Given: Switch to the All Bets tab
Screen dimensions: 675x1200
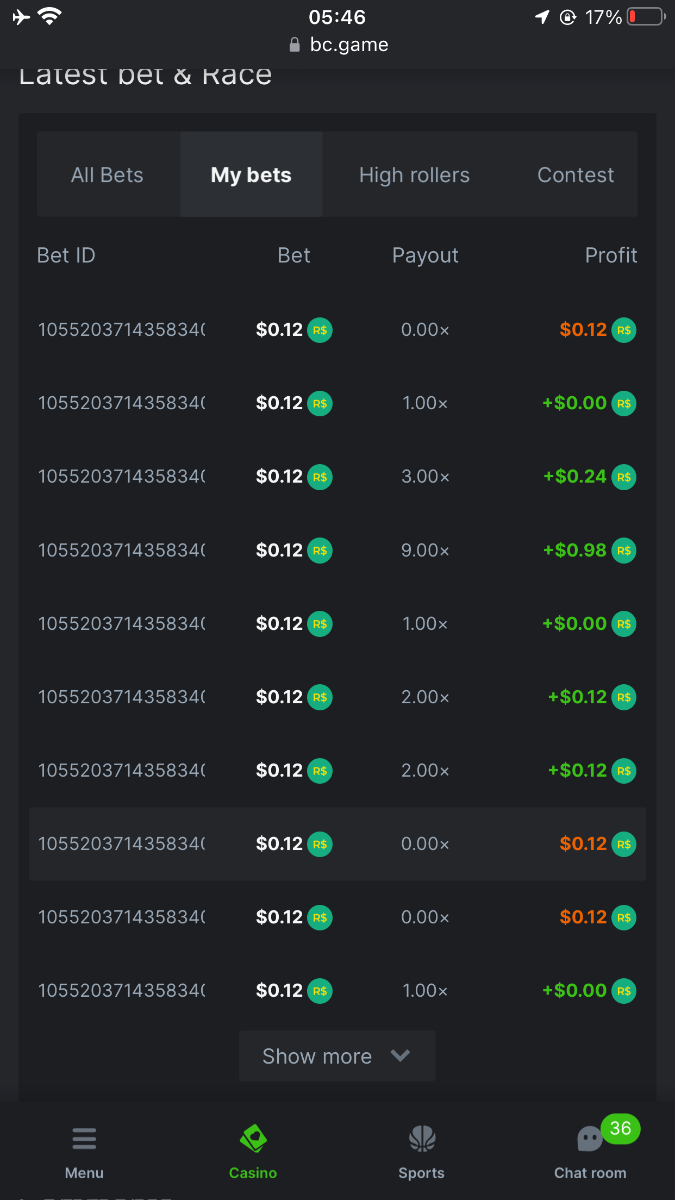Looking at the screenshot, I should point(107,175).
